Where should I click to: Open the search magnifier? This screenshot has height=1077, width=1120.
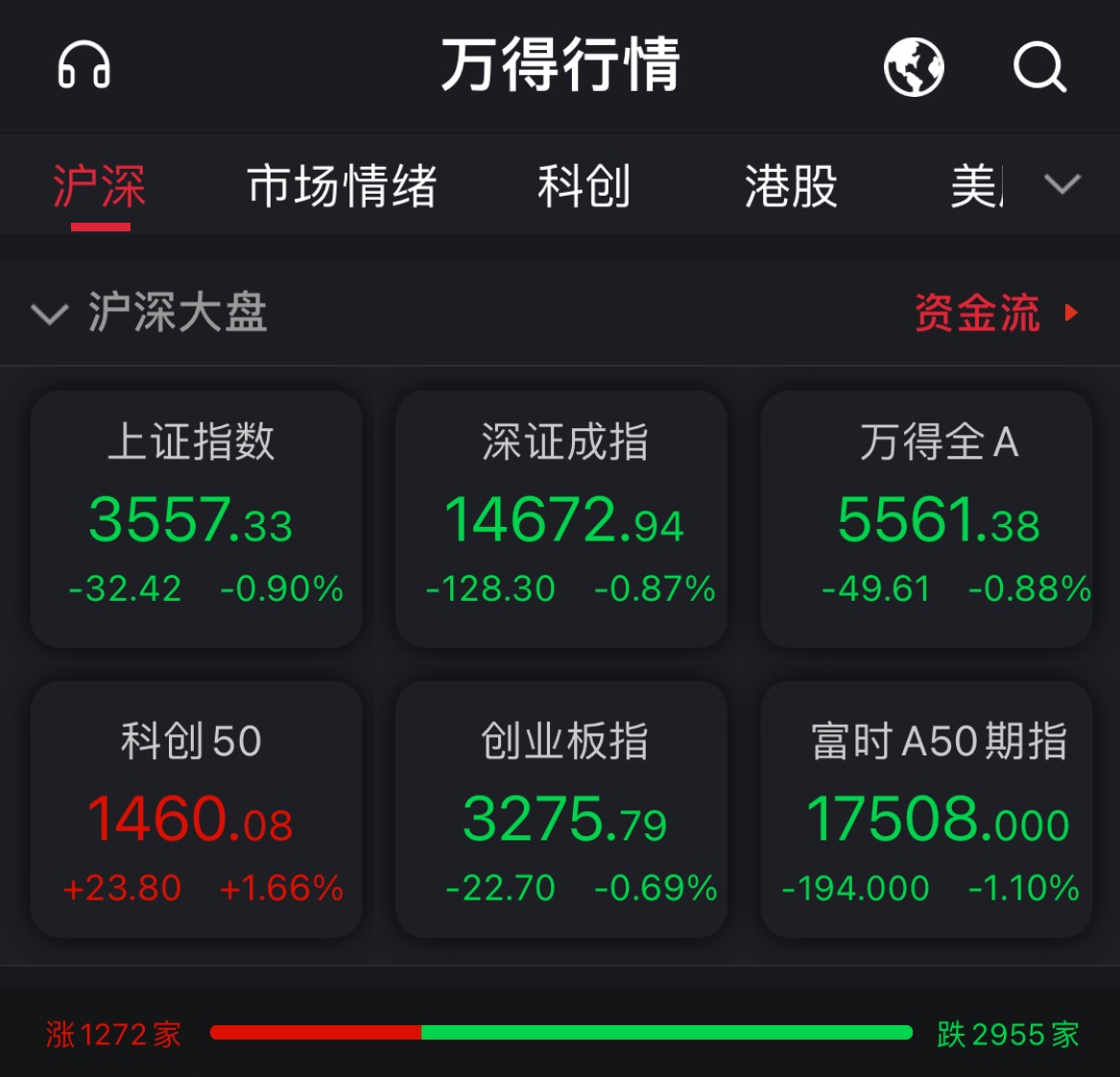pos(1039,67)
